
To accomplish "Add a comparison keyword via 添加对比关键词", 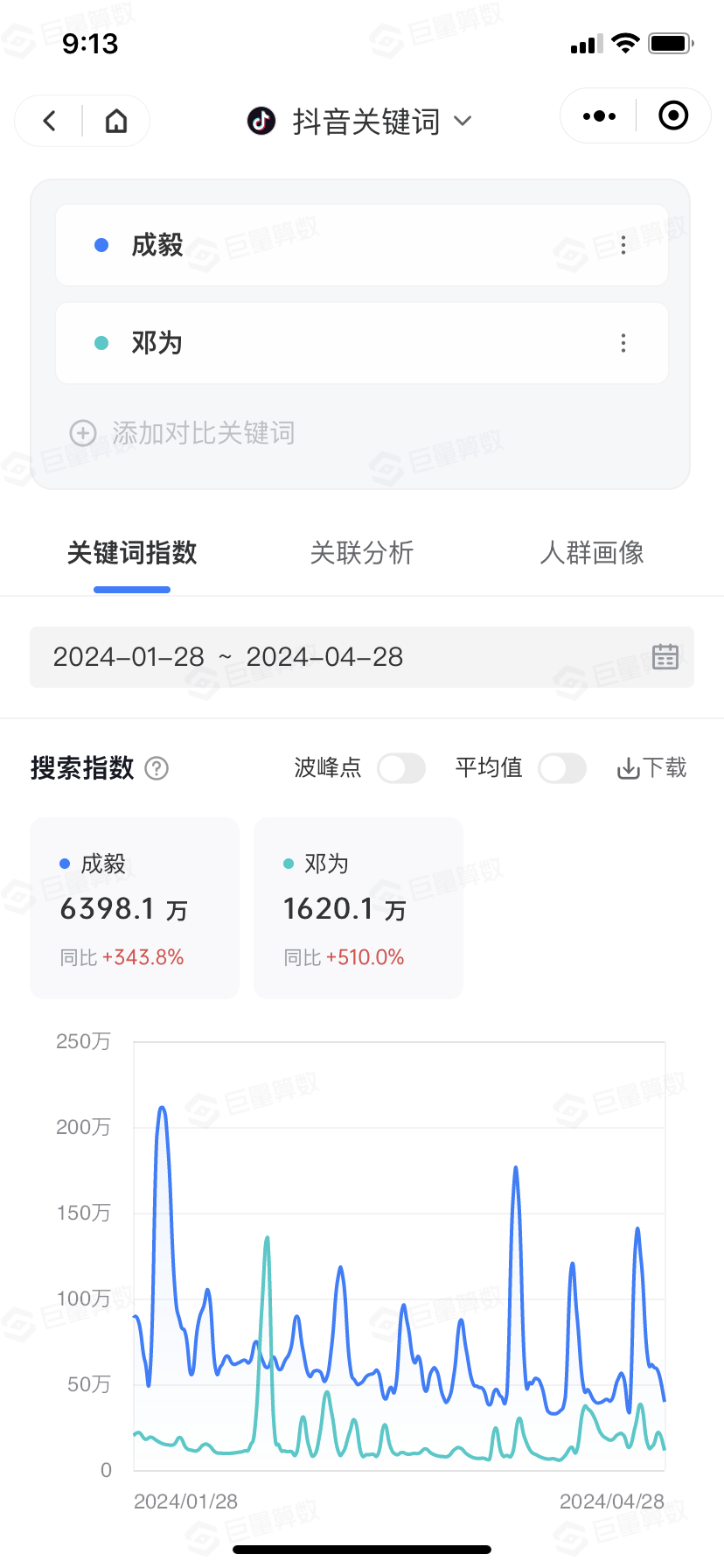I will 182,433.
